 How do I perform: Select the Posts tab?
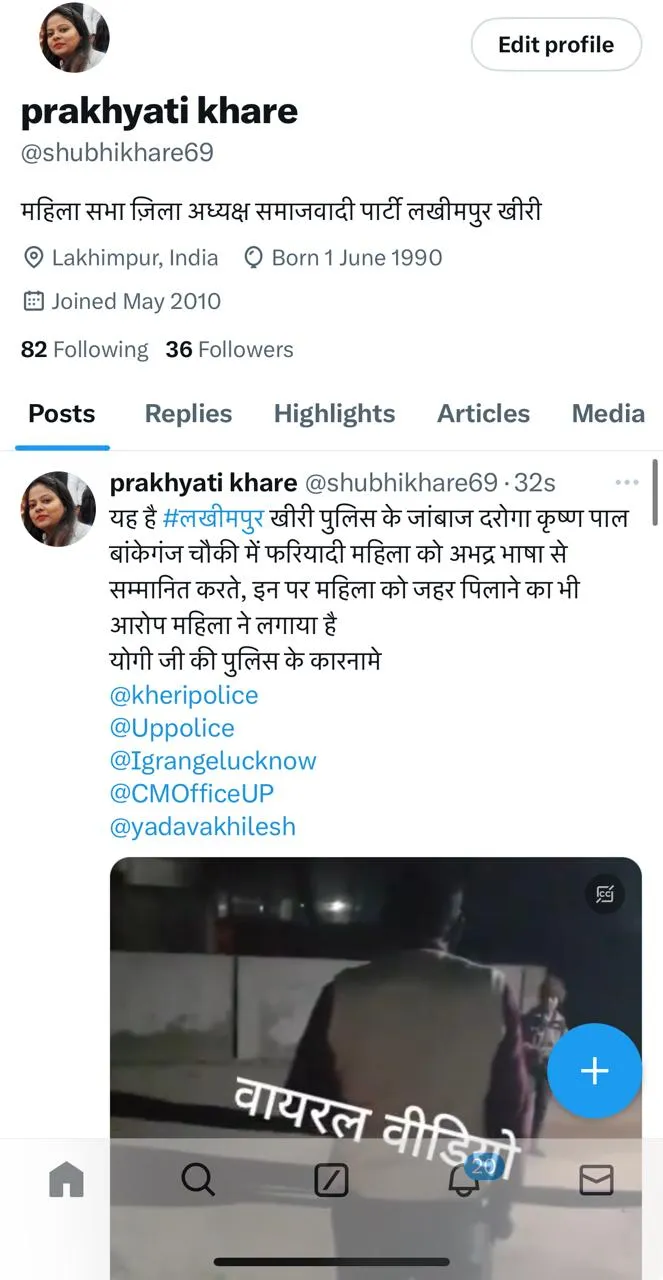coord(62,414)
